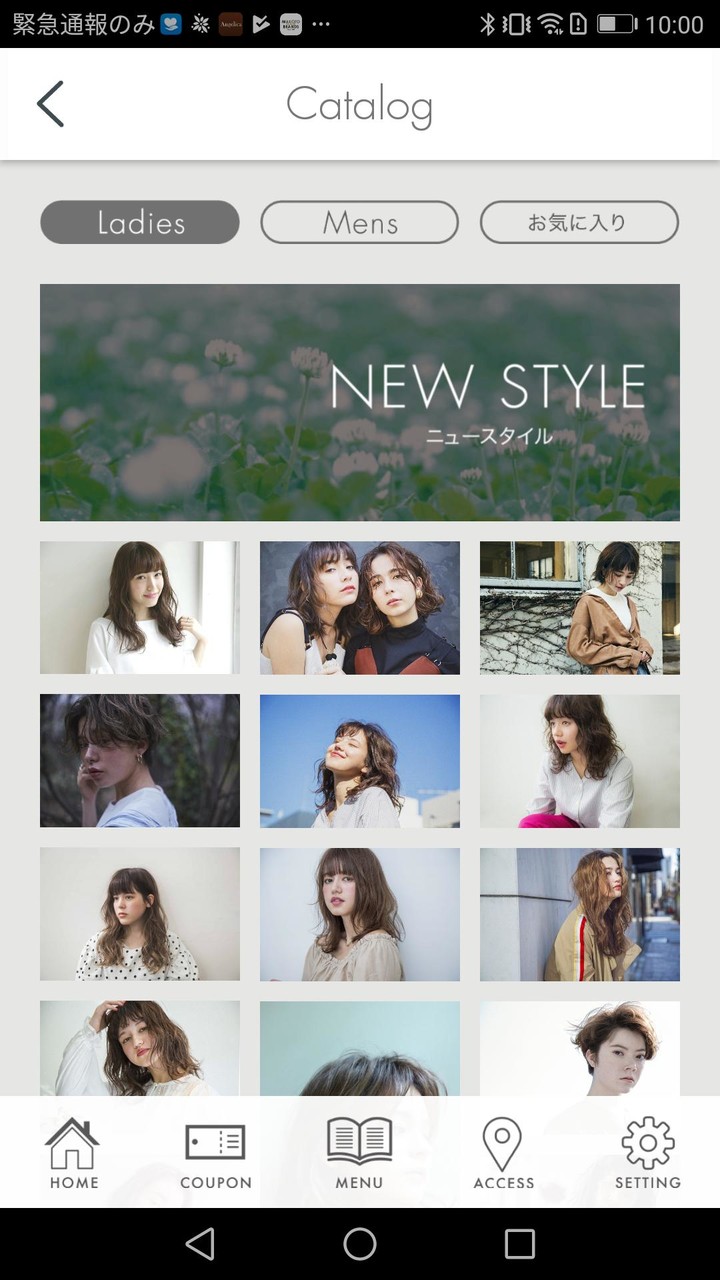Open the street photo with long wavy hair
This screenshot has width=720, height=1280.
click(x=580, y=914)
